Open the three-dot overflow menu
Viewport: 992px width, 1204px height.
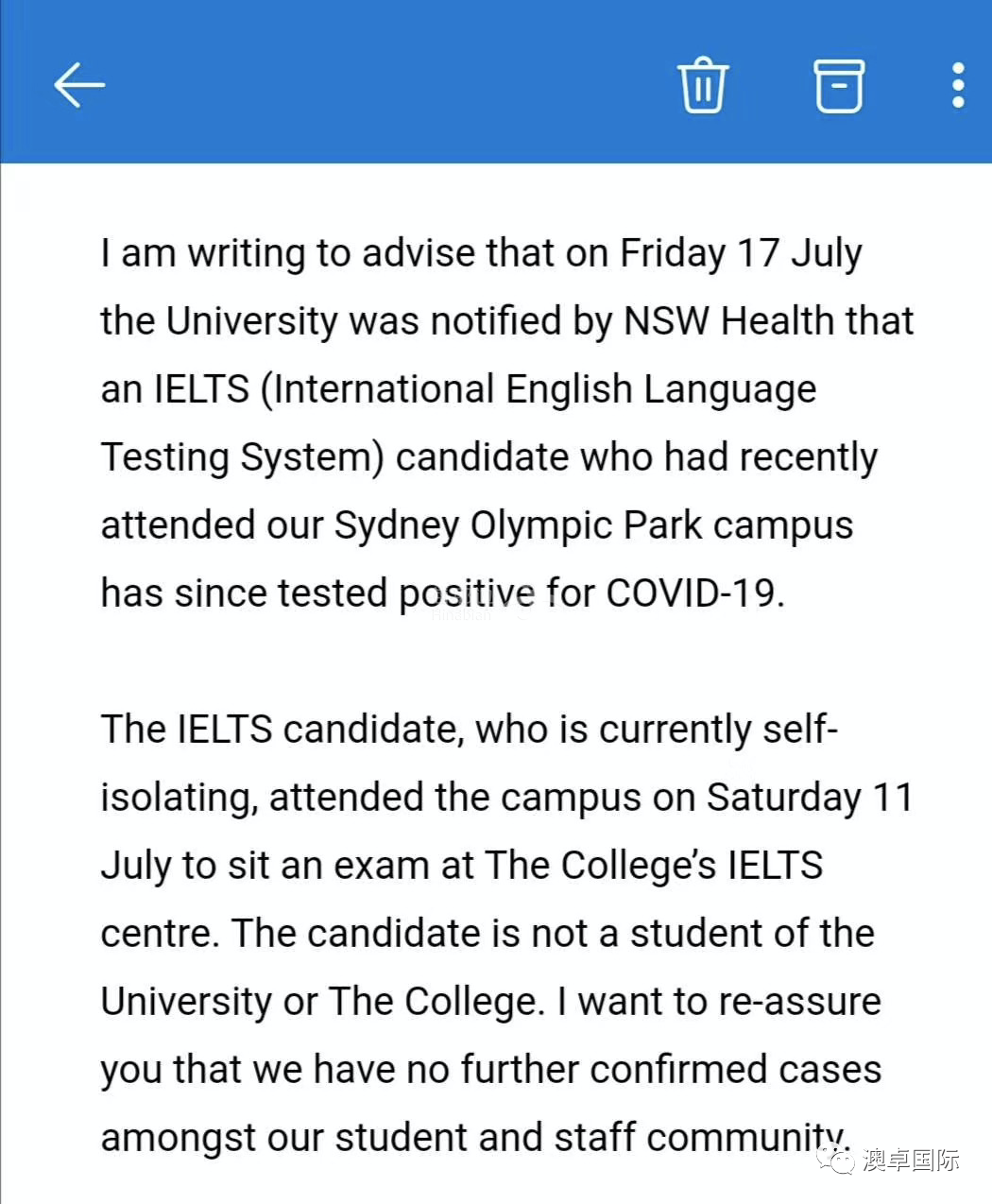(x=958, y=85)
